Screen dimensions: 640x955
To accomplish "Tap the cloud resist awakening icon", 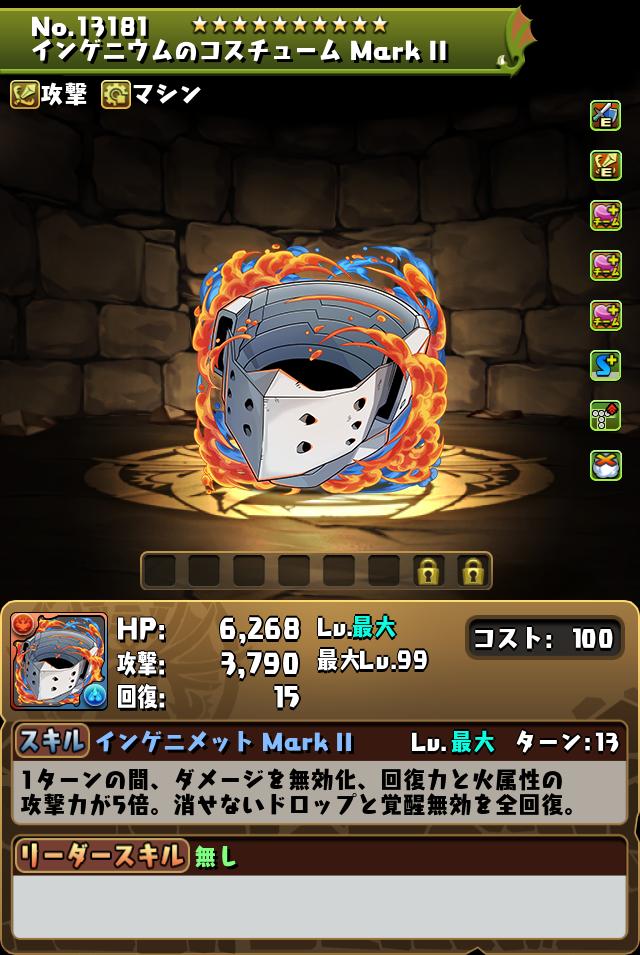I will (605, 465).
